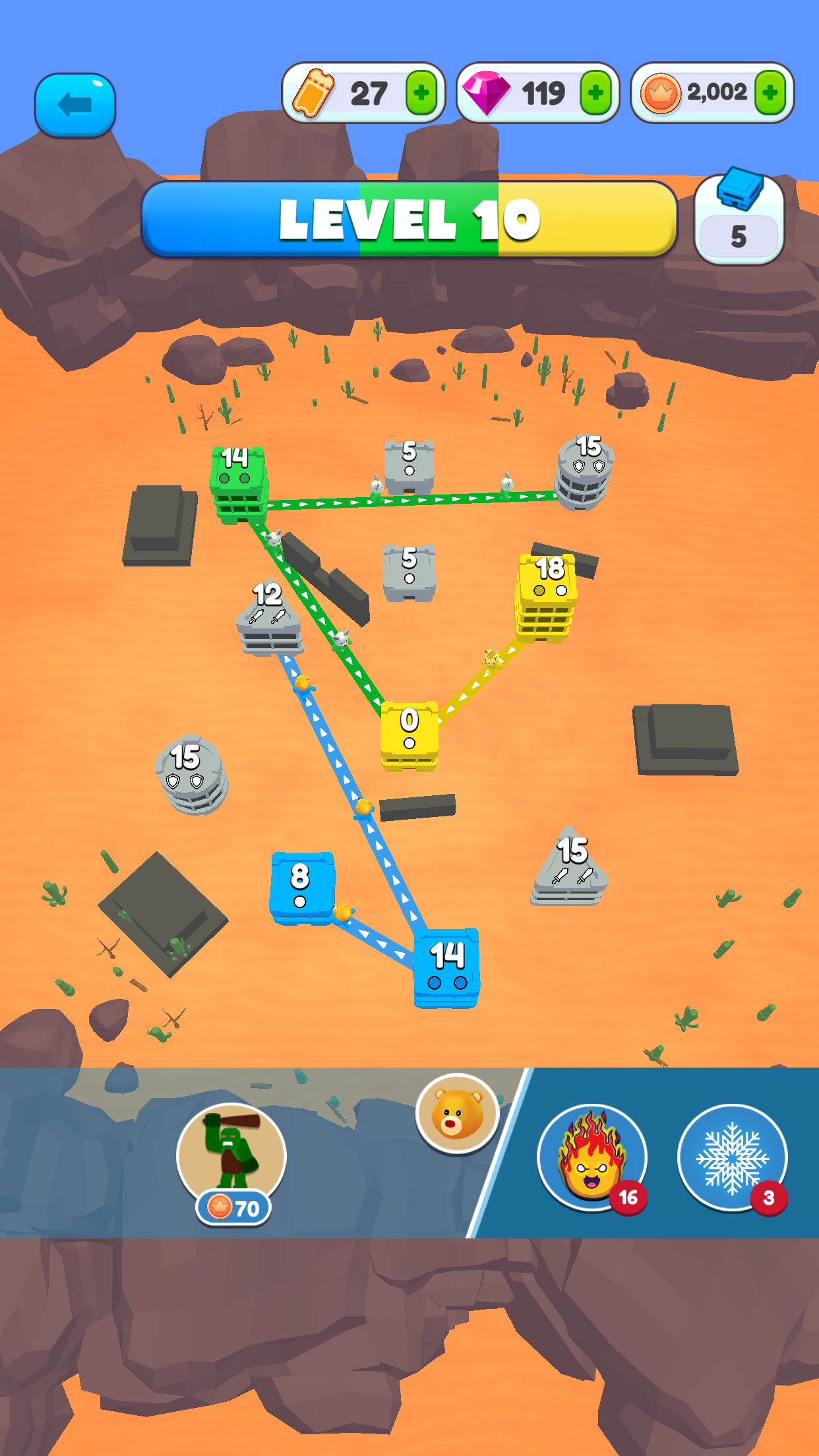
Task: Use the fire power-up
Action: 591,1158
